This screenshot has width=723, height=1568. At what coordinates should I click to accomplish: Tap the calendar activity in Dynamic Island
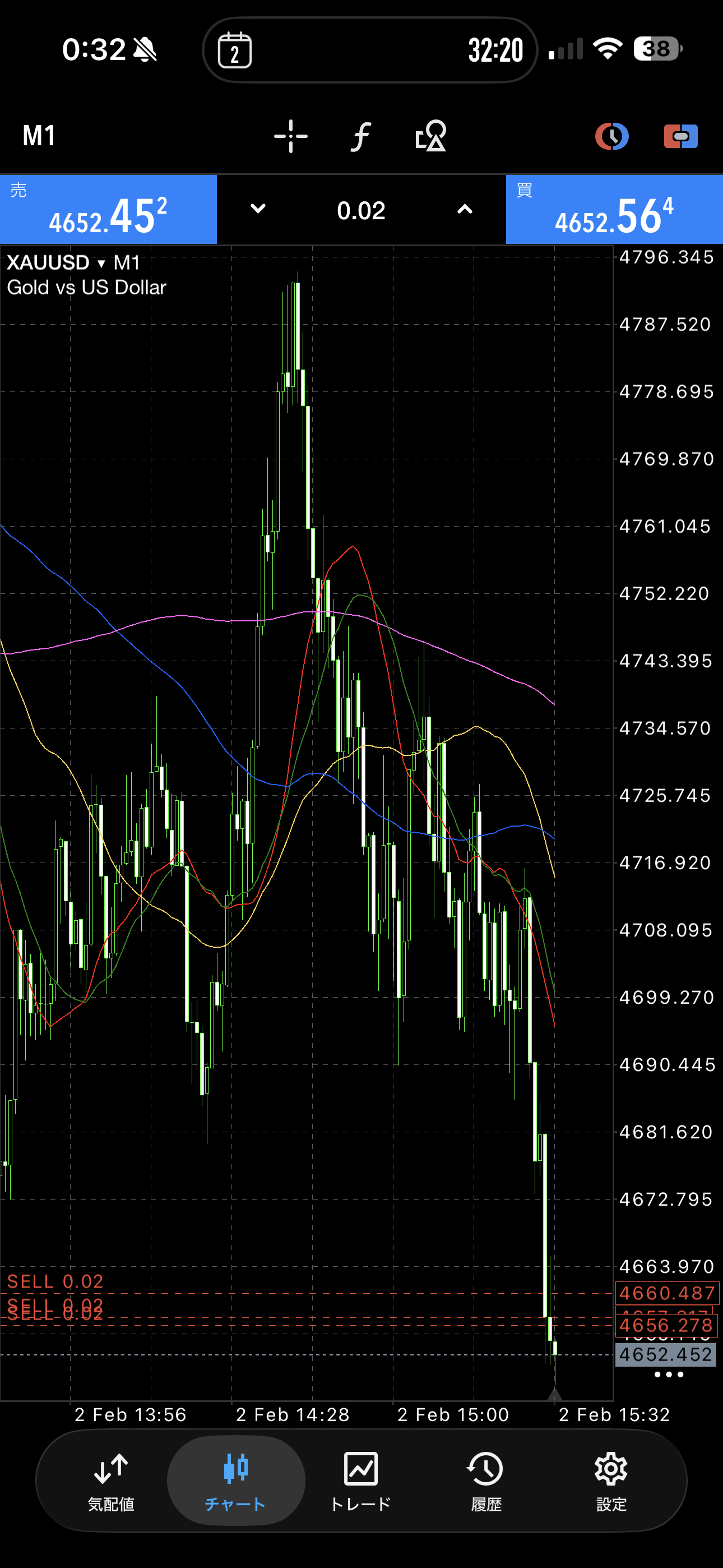coord(235,50)
